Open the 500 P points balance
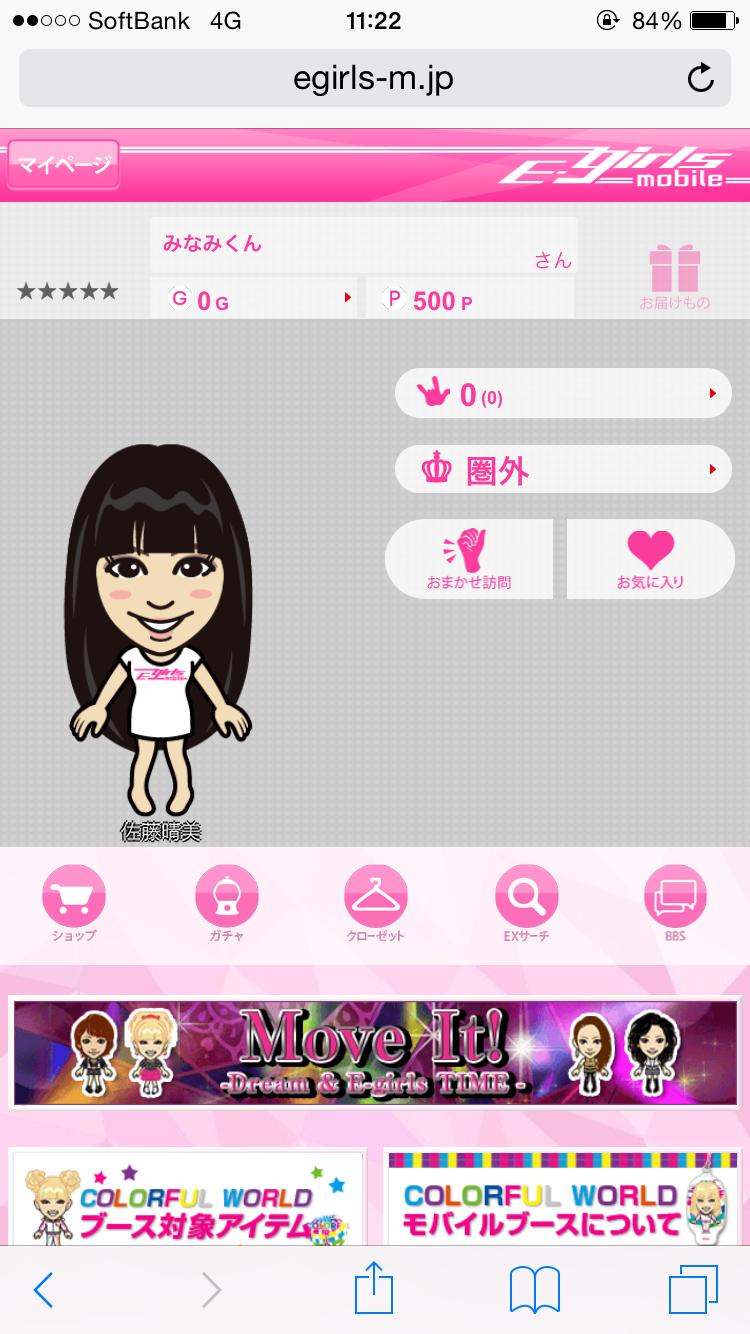 pos(469,299)
